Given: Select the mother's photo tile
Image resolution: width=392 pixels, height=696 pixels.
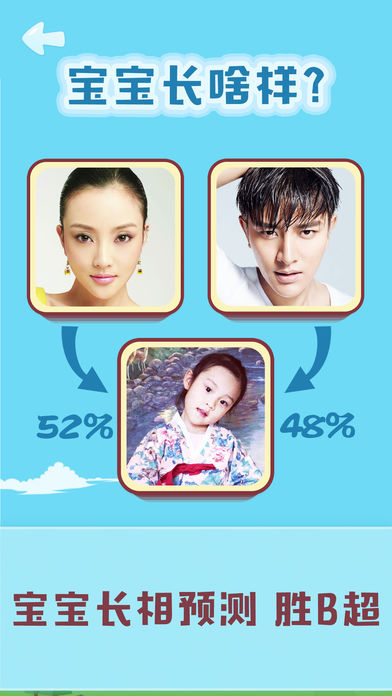Looking at the screenshot, I should [x=105, y=237].
